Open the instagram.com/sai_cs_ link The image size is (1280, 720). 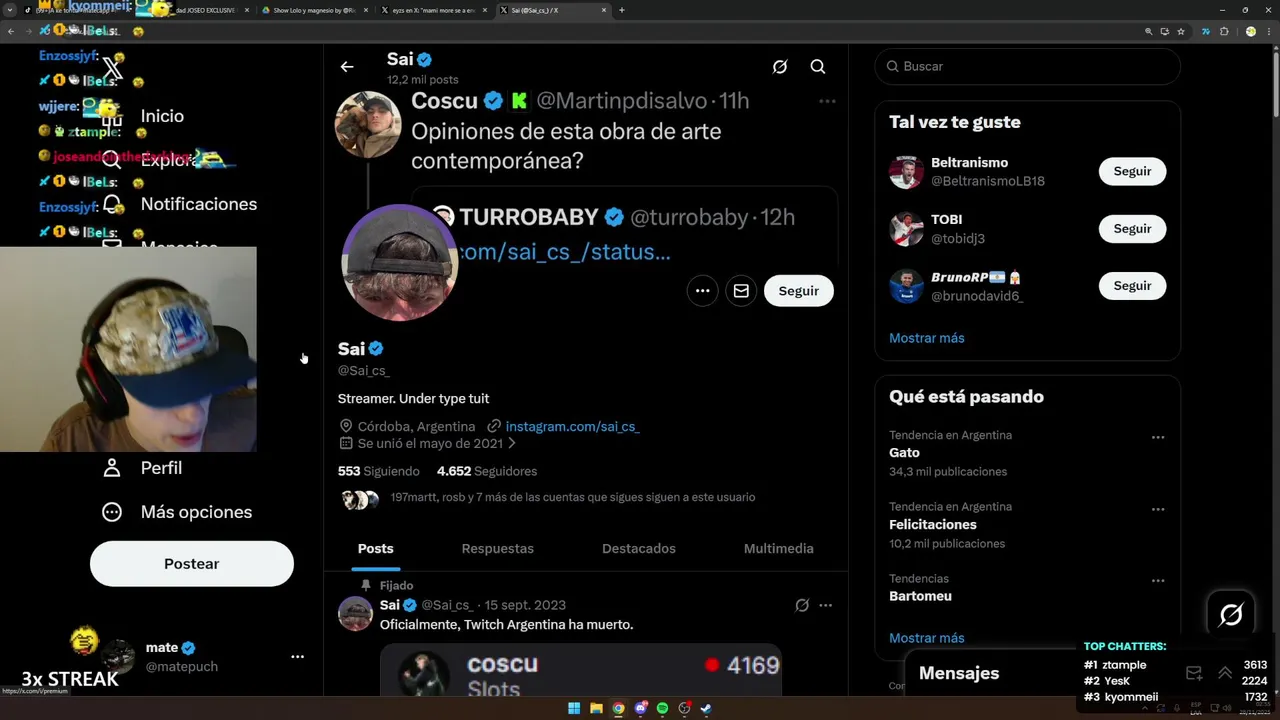(572, 426)
